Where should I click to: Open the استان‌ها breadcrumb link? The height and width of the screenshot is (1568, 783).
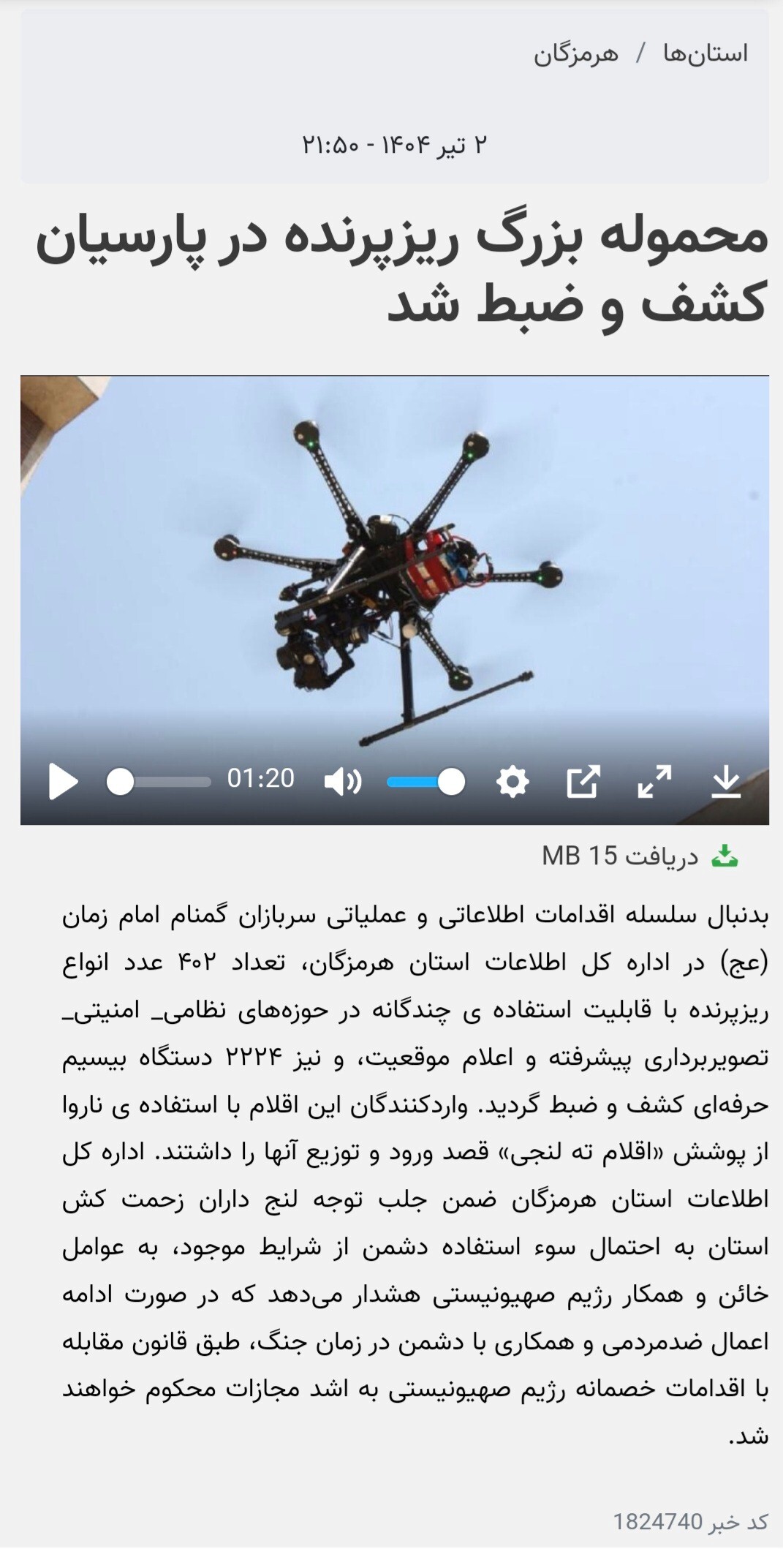tap(705, 53)
